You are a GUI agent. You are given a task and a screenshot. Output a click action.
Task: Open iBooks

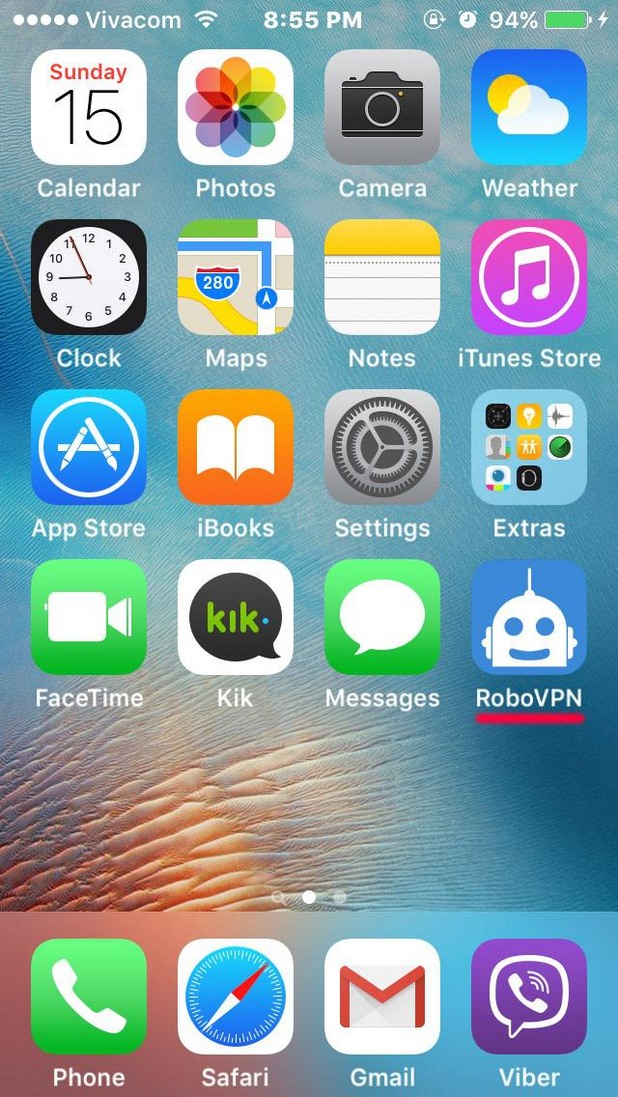click(x=235, y=447)
